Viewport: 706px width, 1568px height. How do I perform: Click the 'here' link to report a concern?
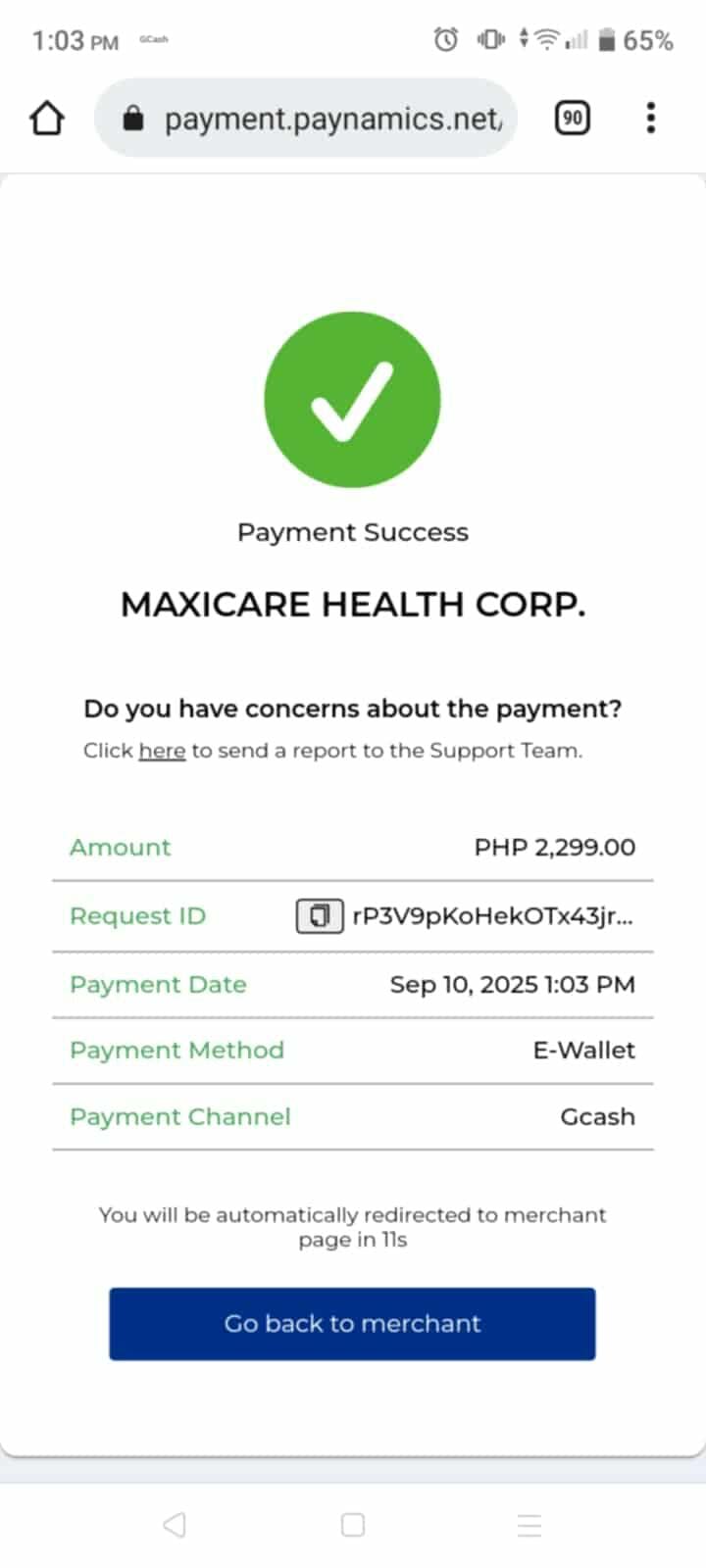click(162, 751)
